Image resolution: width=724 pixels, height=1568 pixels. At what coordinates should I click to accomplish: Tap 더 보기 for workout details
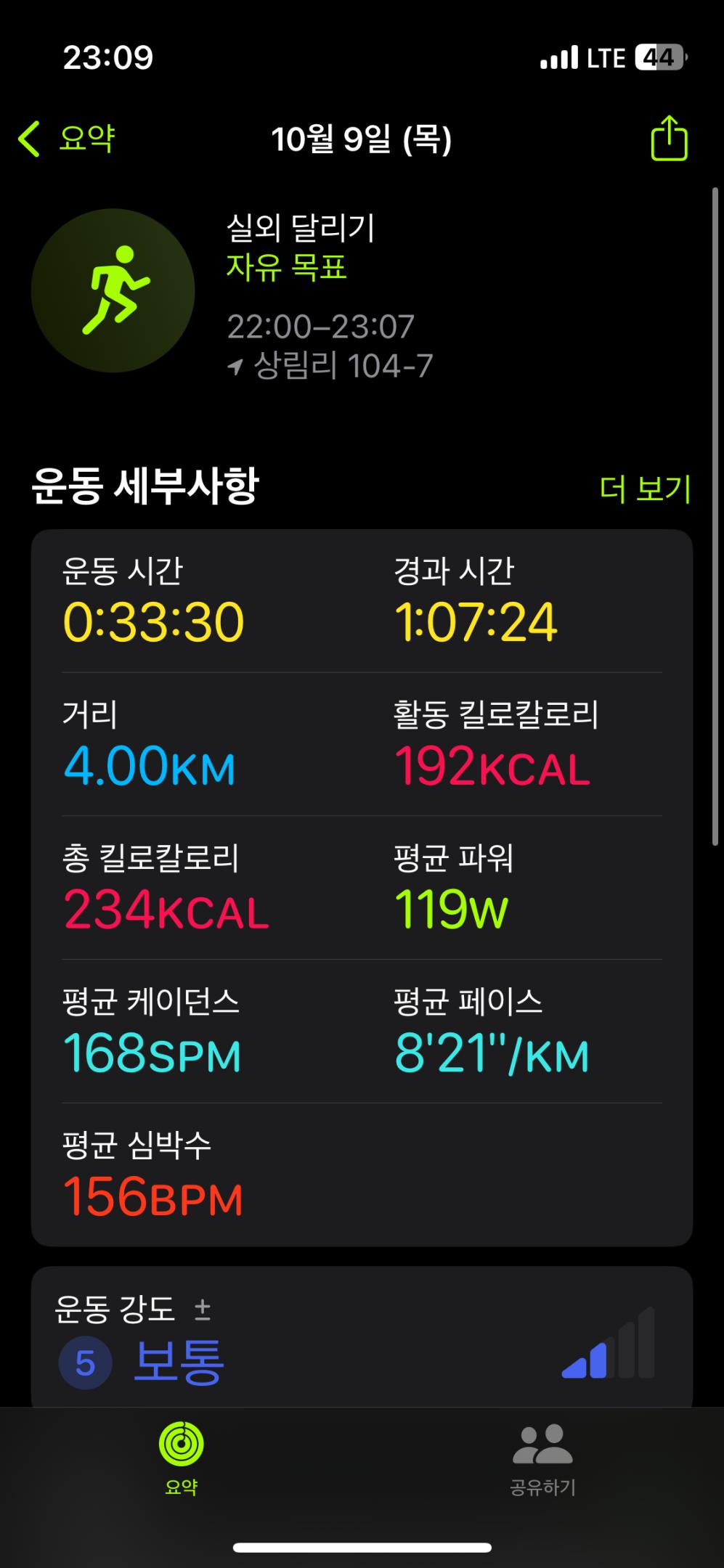(645, 489)
